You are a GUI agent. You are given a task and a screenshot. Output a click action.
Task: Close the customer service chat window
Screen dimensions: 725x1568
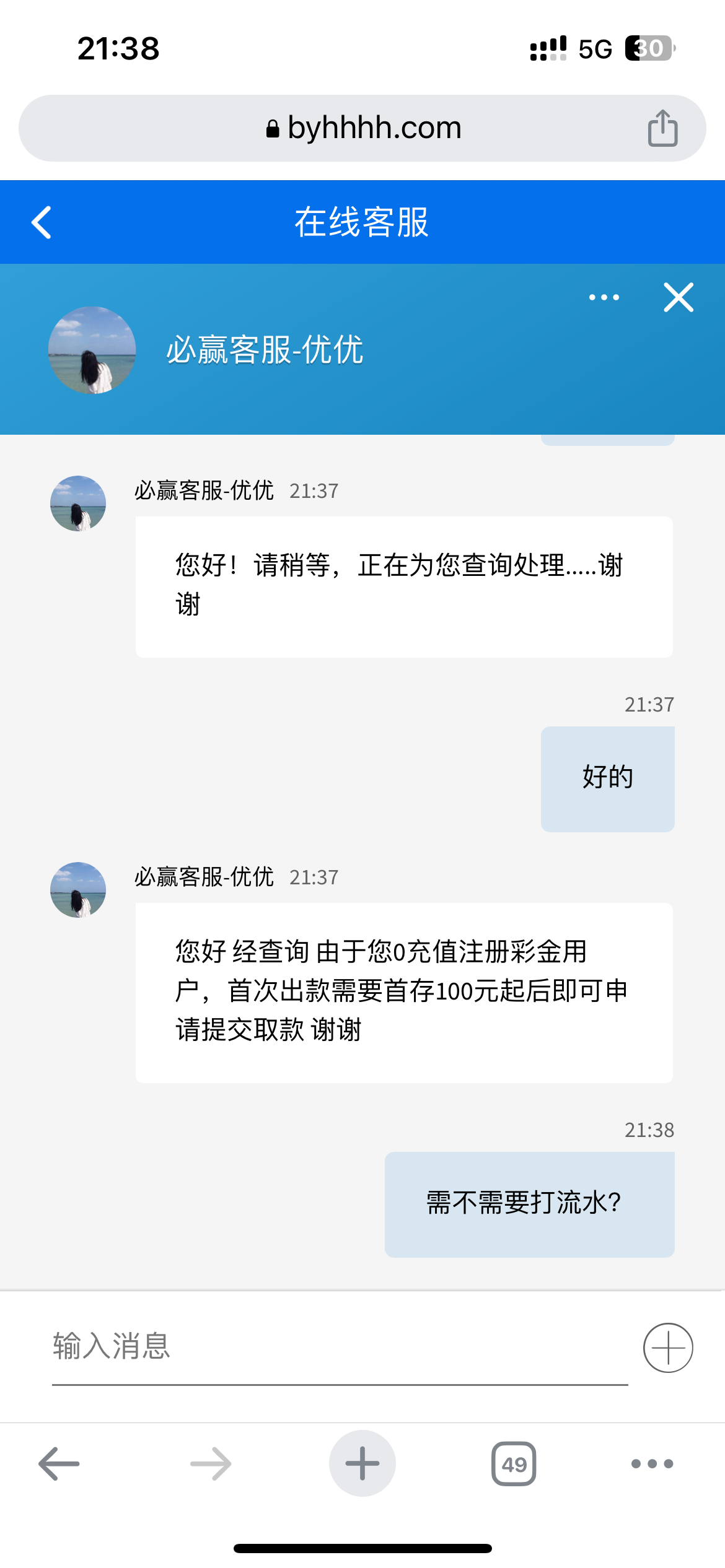coord(679,297)
